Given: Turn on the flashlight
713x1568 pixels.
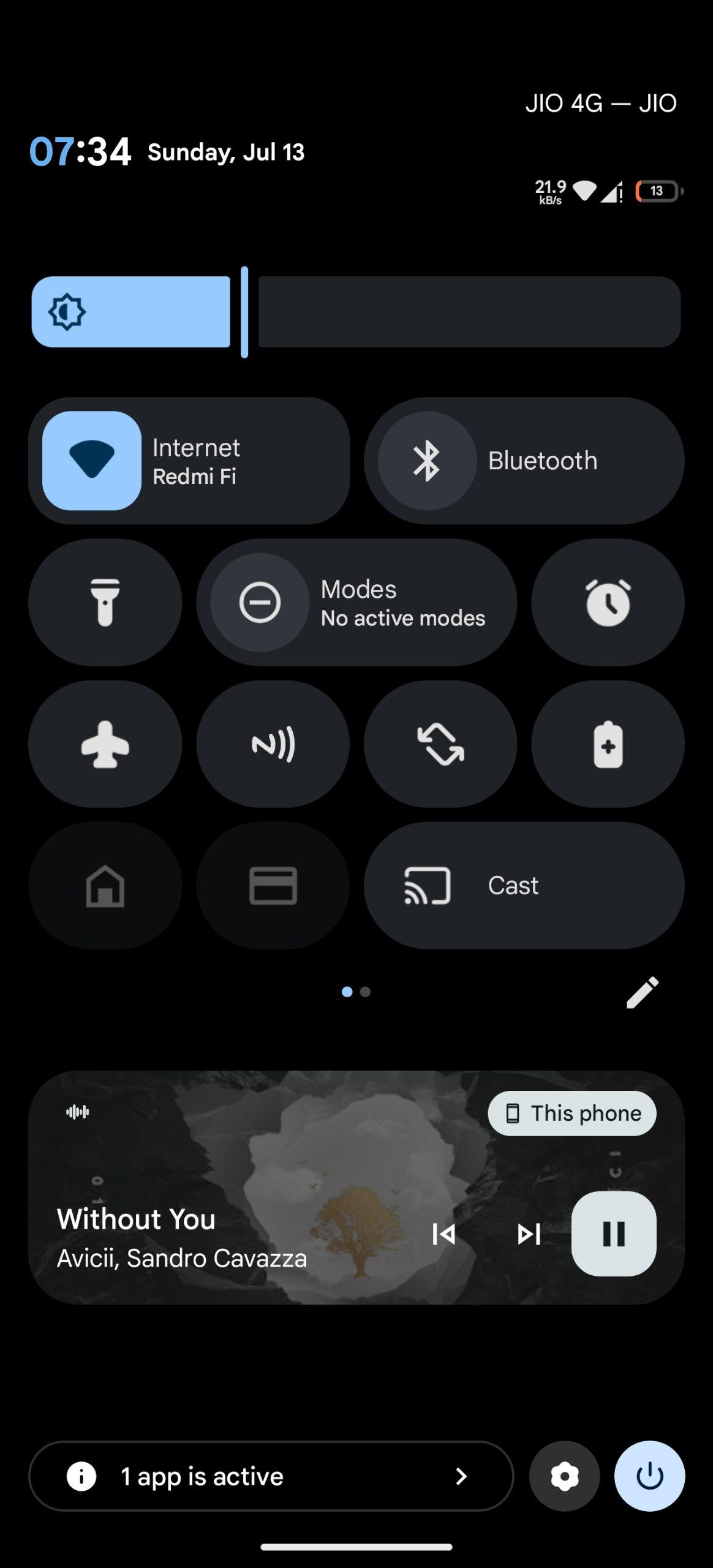Looking at the screenshot, I should 105,603.
